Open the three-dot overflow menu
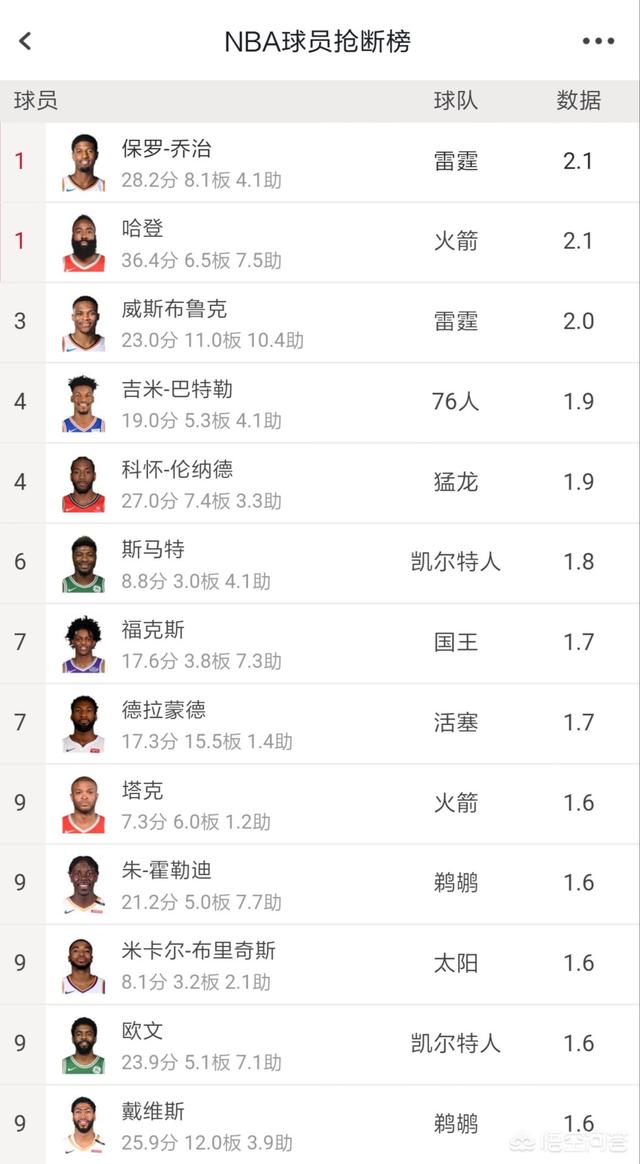The width and height of the screenshot is (640, 1164). (598, 41)
